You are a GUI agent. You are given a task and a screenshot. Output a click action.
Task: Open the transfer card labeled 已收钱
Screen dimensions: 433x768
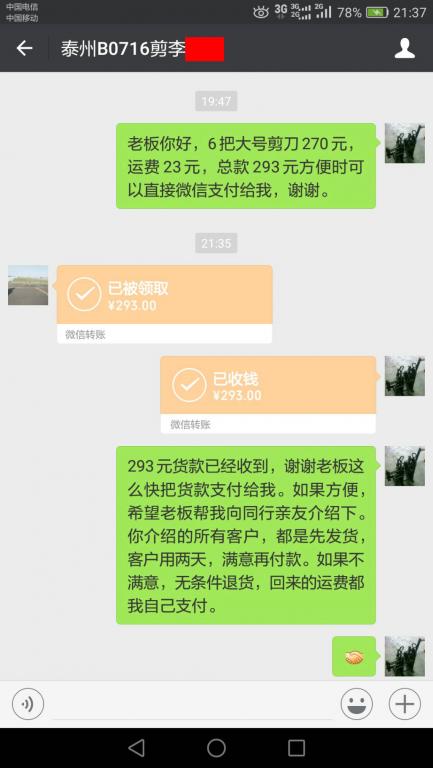268,394
